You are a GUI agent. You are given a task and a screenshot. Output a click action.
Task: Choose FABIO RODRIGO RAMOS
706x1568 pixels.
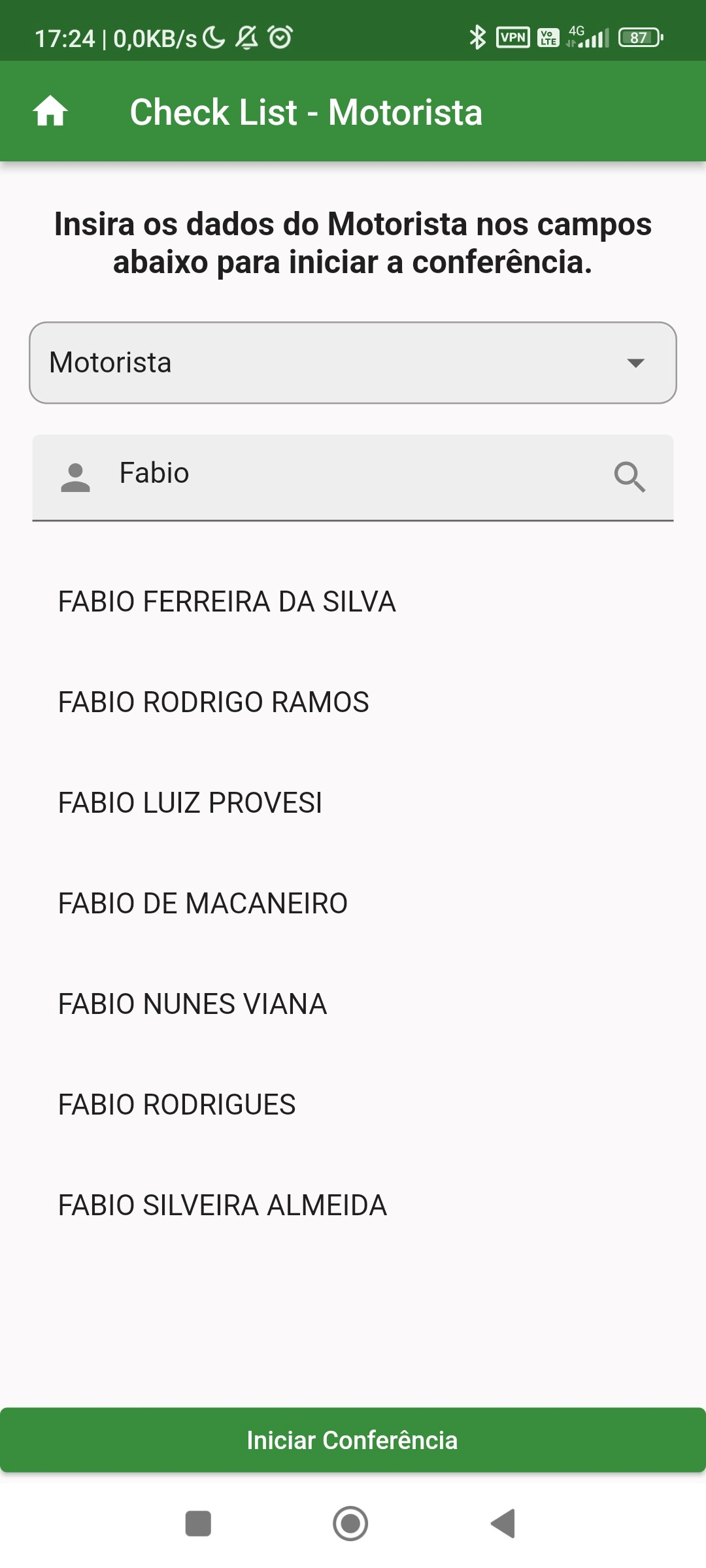(214, 702)
